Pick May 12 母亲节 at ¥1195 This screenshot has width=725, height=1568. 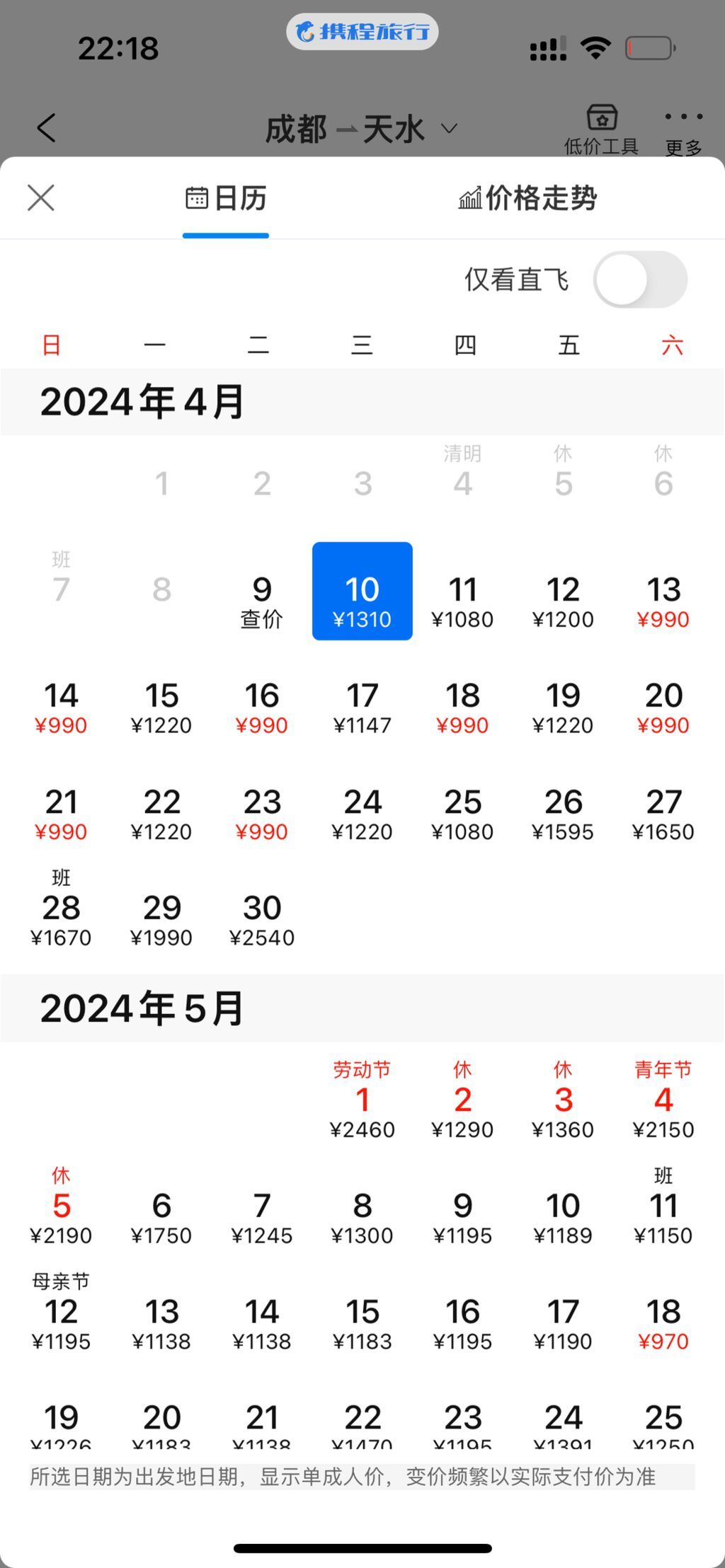coord(61,1320)
